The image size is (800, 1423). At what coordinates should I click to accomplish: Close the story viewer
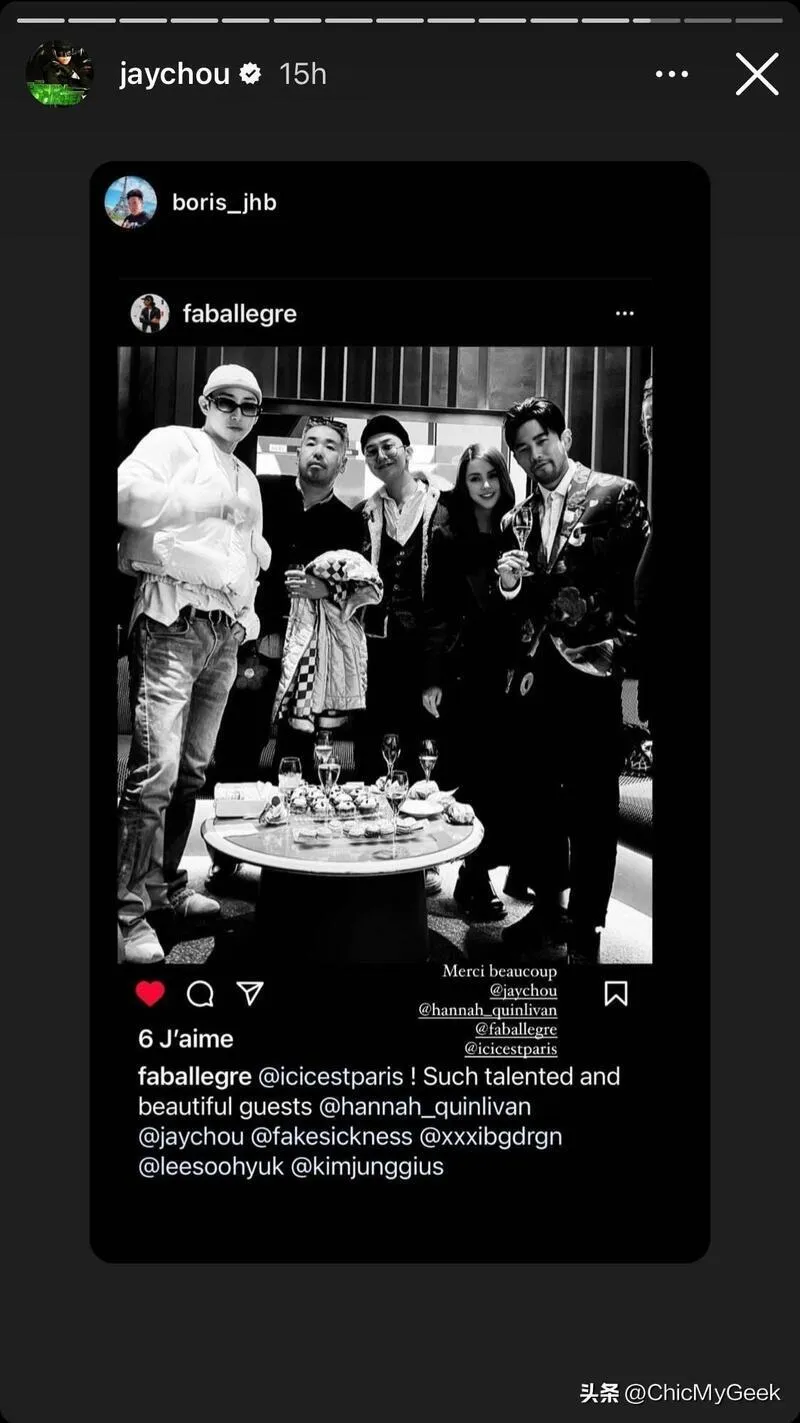pos(757,74)
